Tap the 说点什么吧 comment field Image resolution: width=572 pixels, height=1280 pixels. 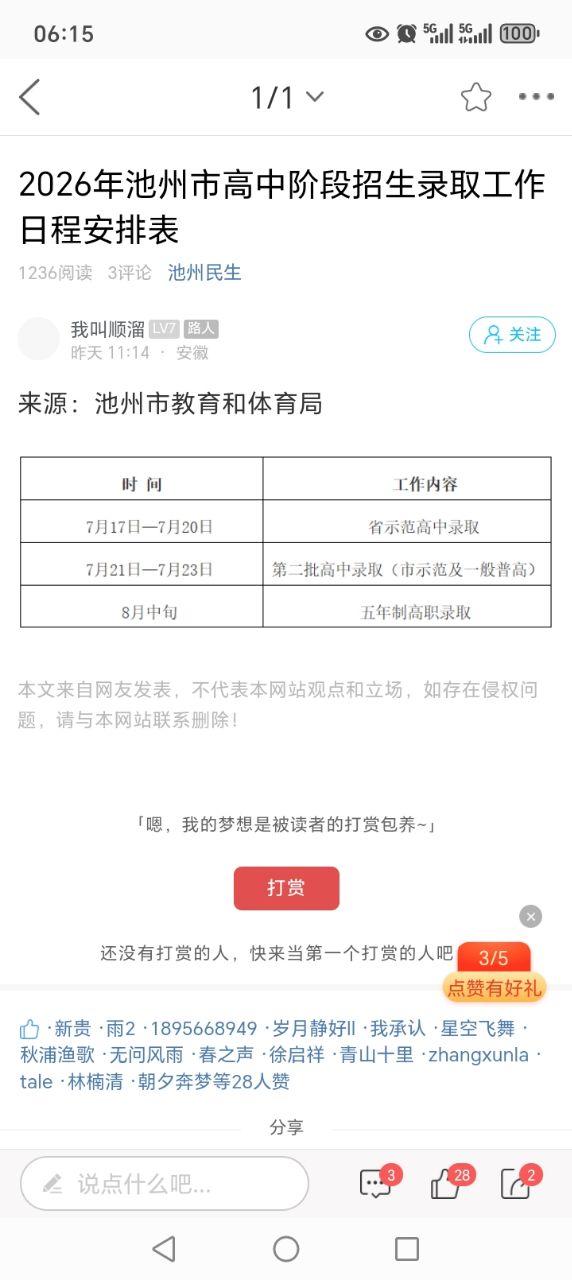pos(165,1184)
